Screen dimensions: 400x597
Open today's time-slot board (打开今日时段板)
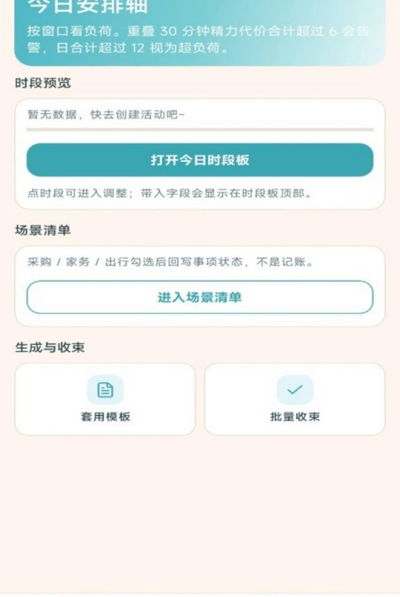(200, 160)
